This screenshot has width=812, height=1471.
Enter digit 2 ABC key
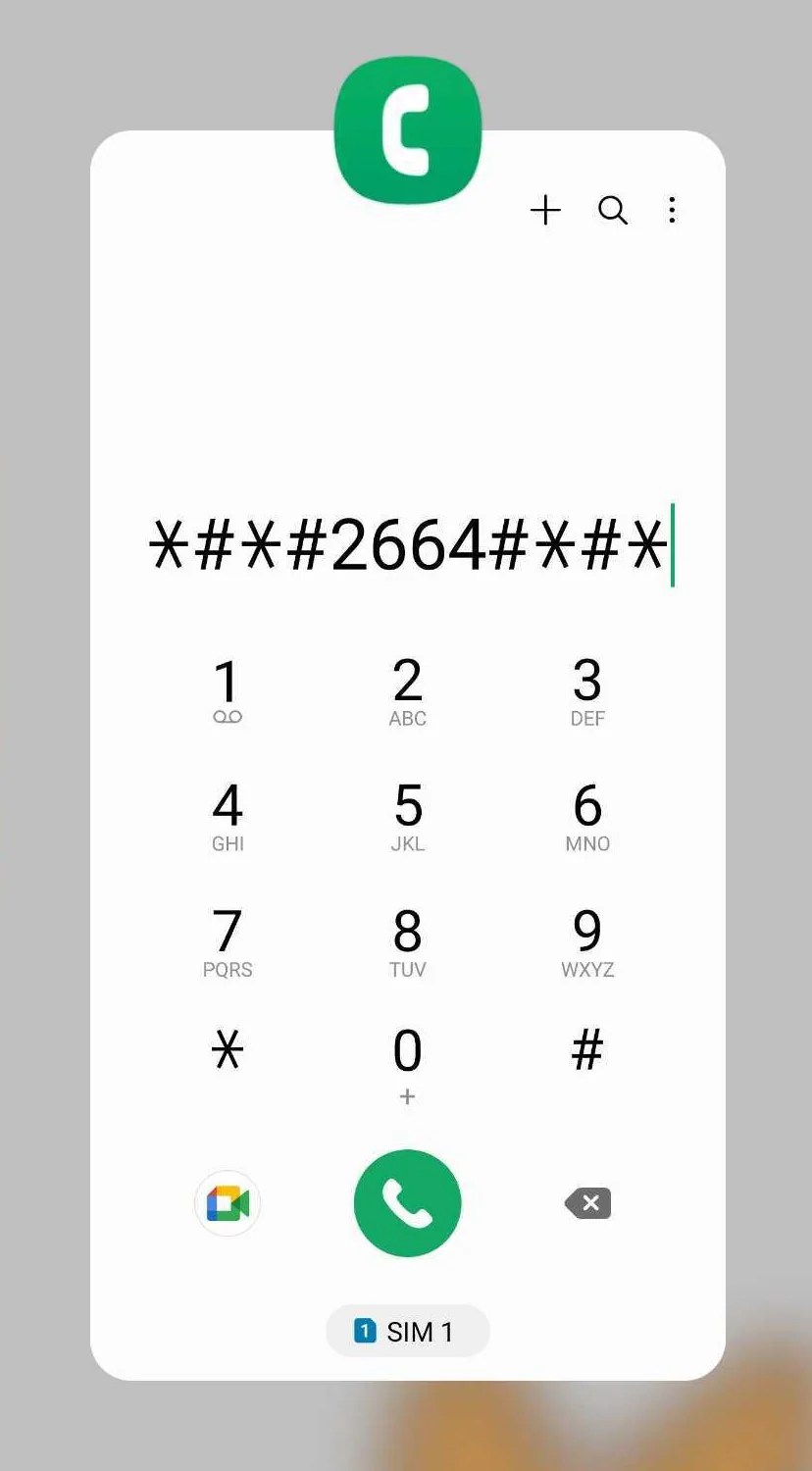[408, 692]
